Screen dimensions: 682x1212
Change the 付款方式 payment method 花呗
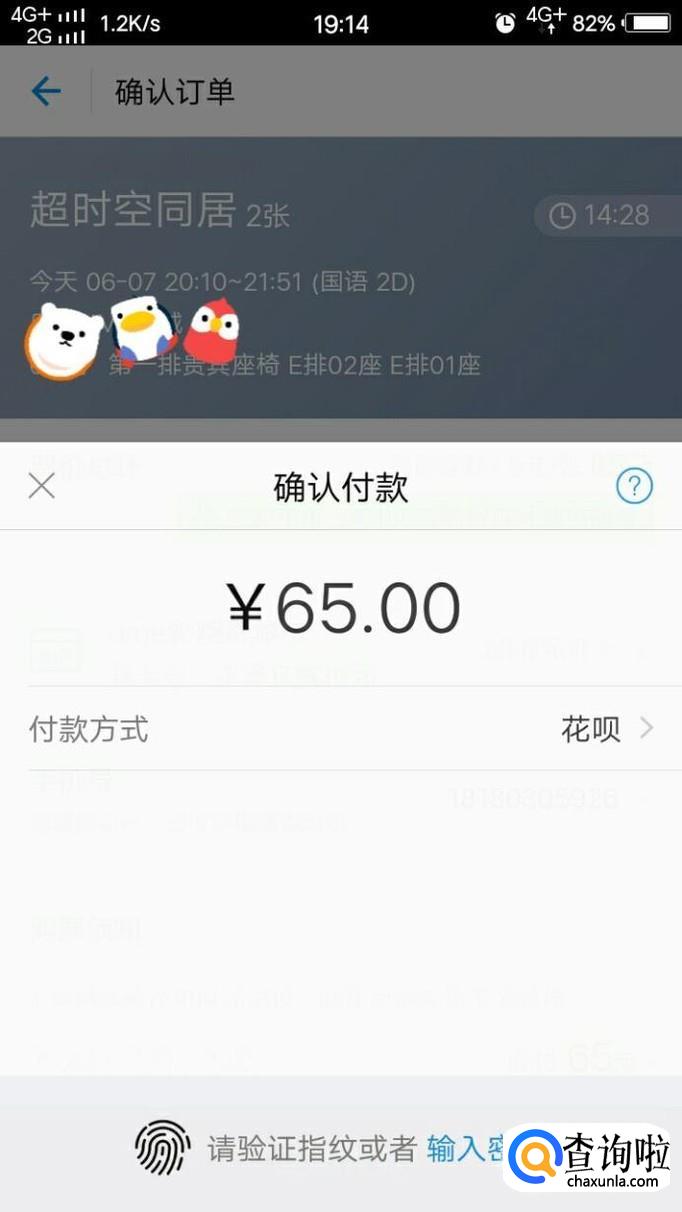pos(605,729)
